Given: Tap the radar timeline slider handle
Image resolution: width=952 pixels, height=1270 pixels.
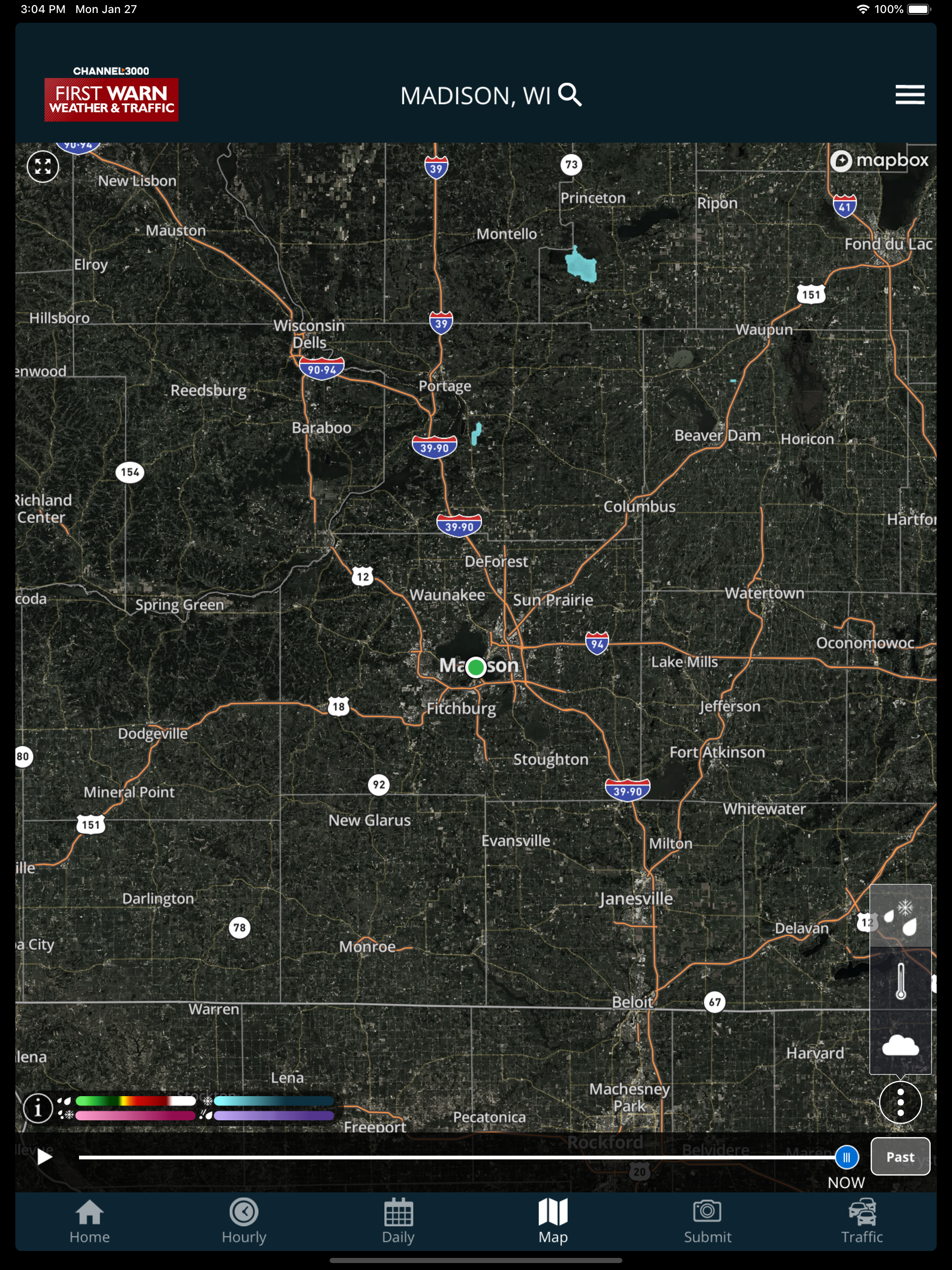Looking at the screenshot, I should tap(846, 1157).
